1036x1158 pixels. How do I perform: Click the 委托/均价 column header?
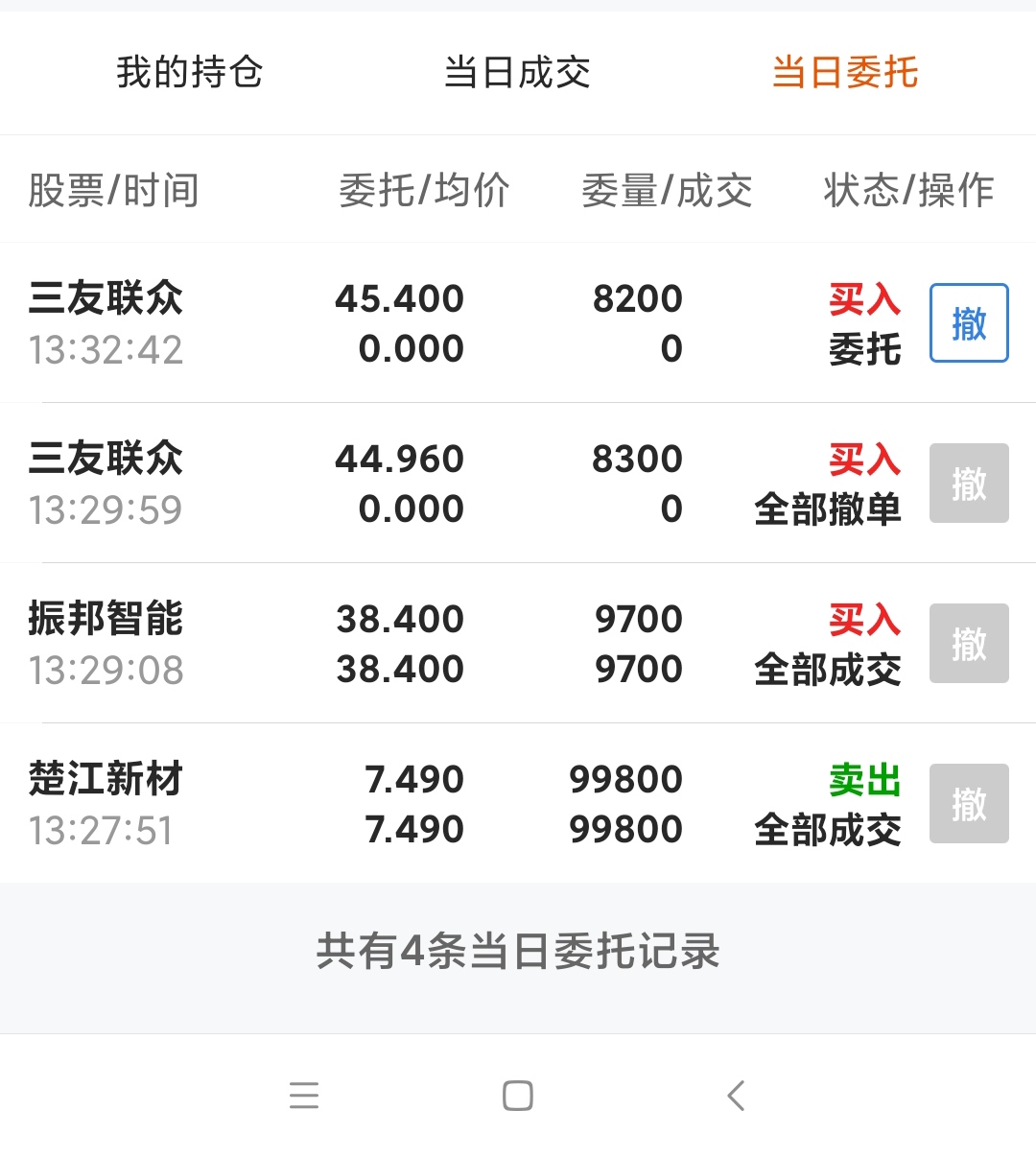tap(425, 190)
